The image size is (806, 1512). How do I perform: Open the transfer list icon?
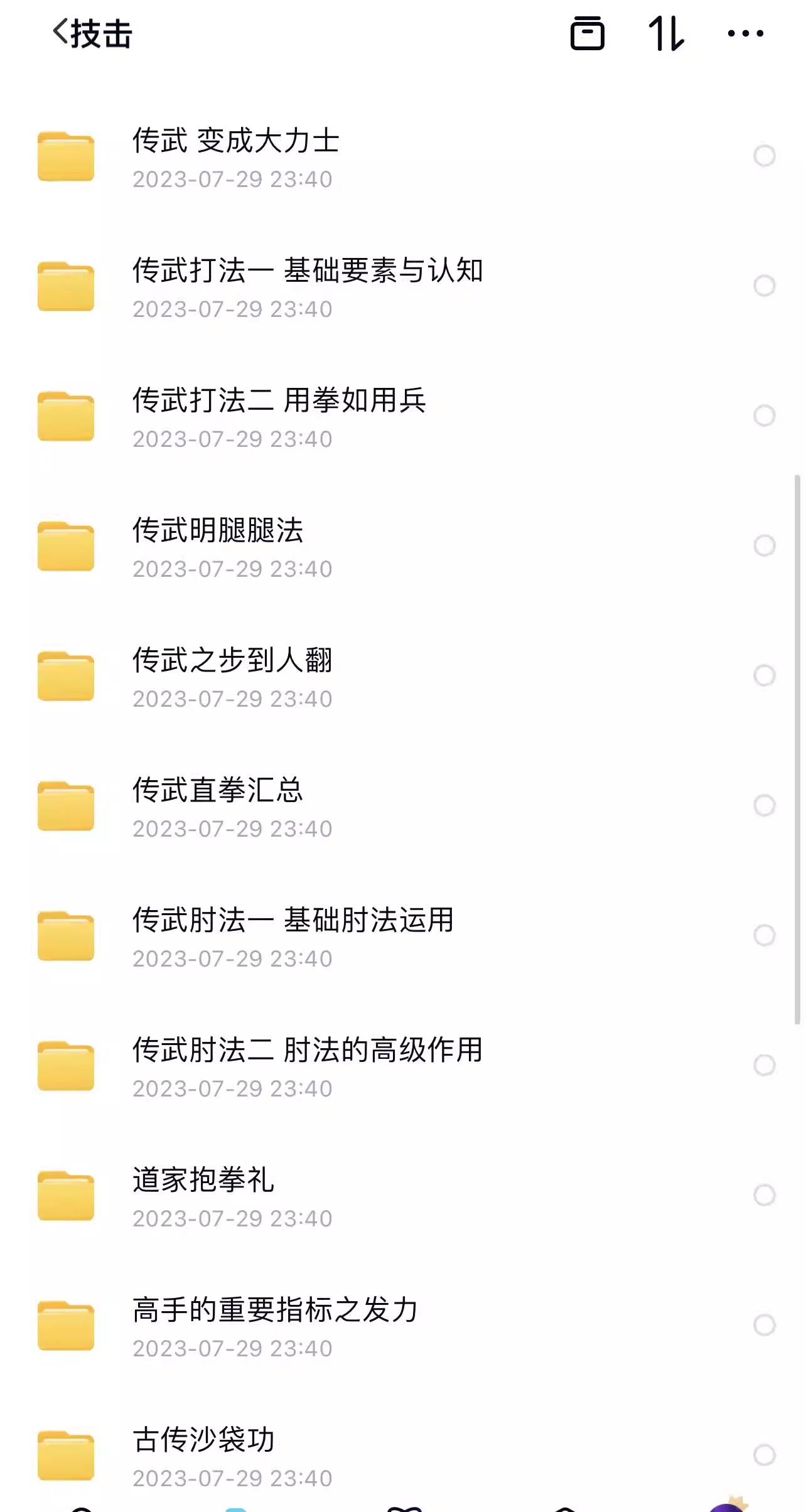click(x=587, y=33)
